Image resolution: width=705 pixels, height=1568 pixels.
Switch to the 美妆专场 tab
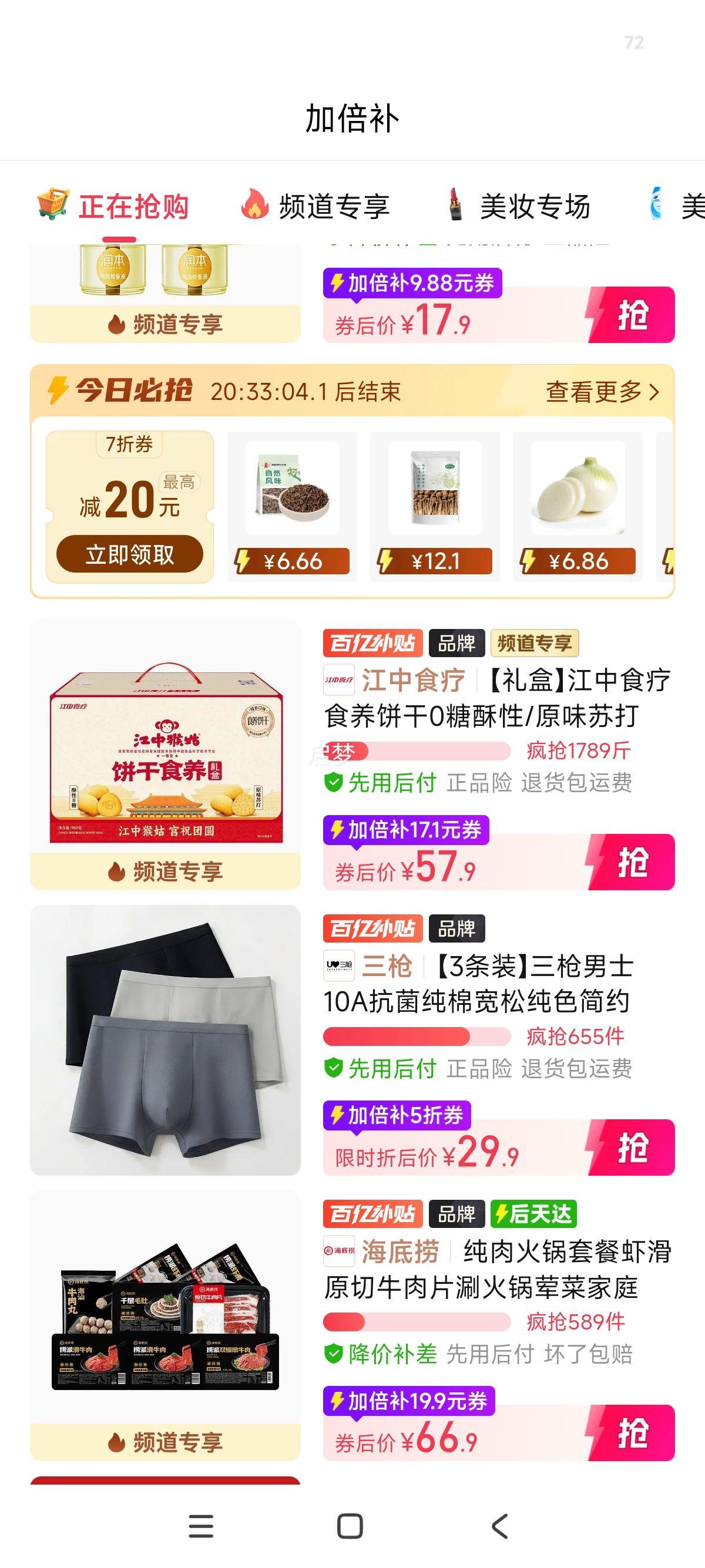click(536, 206)
